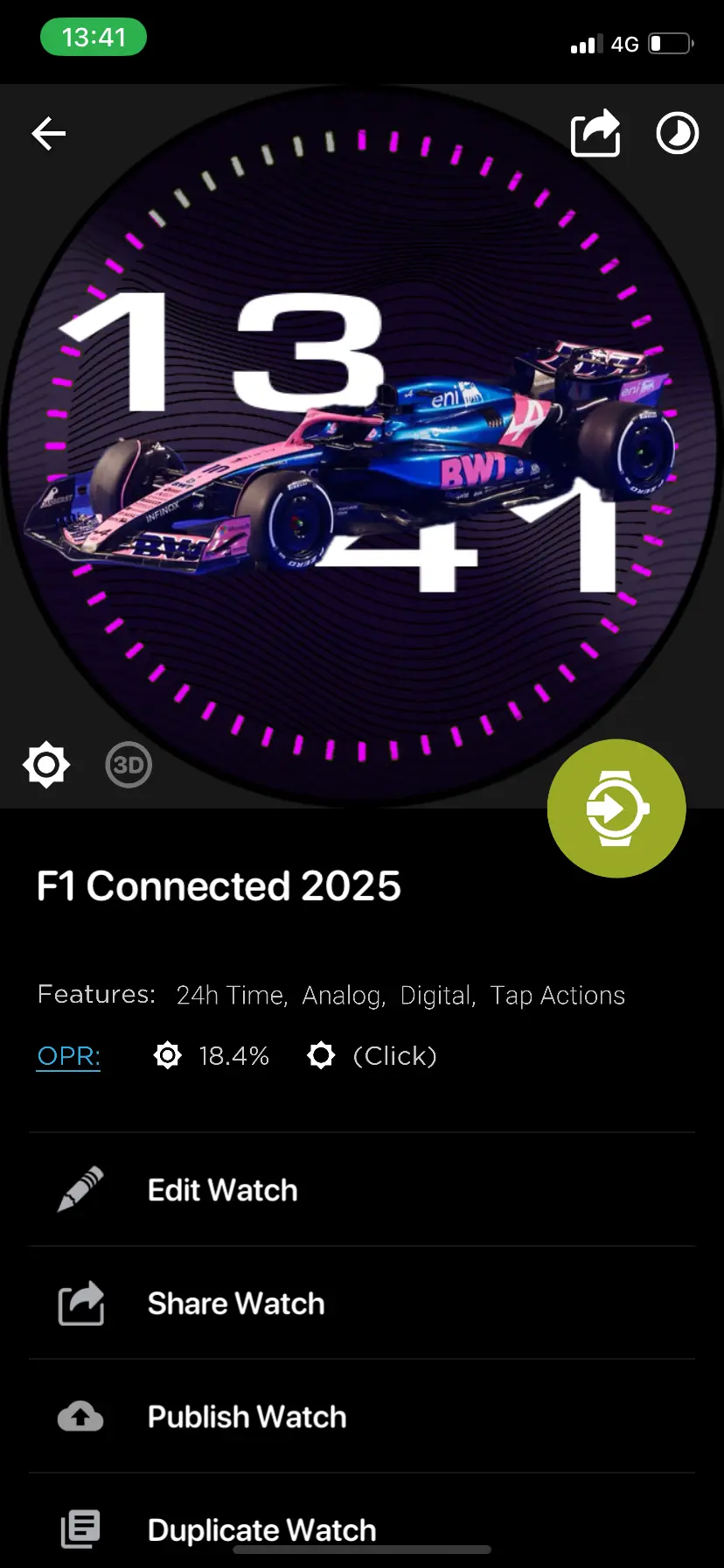Open the time-travel clock icon
Image resolution: width=724 pixels, height=1568 pixels.
678,133
